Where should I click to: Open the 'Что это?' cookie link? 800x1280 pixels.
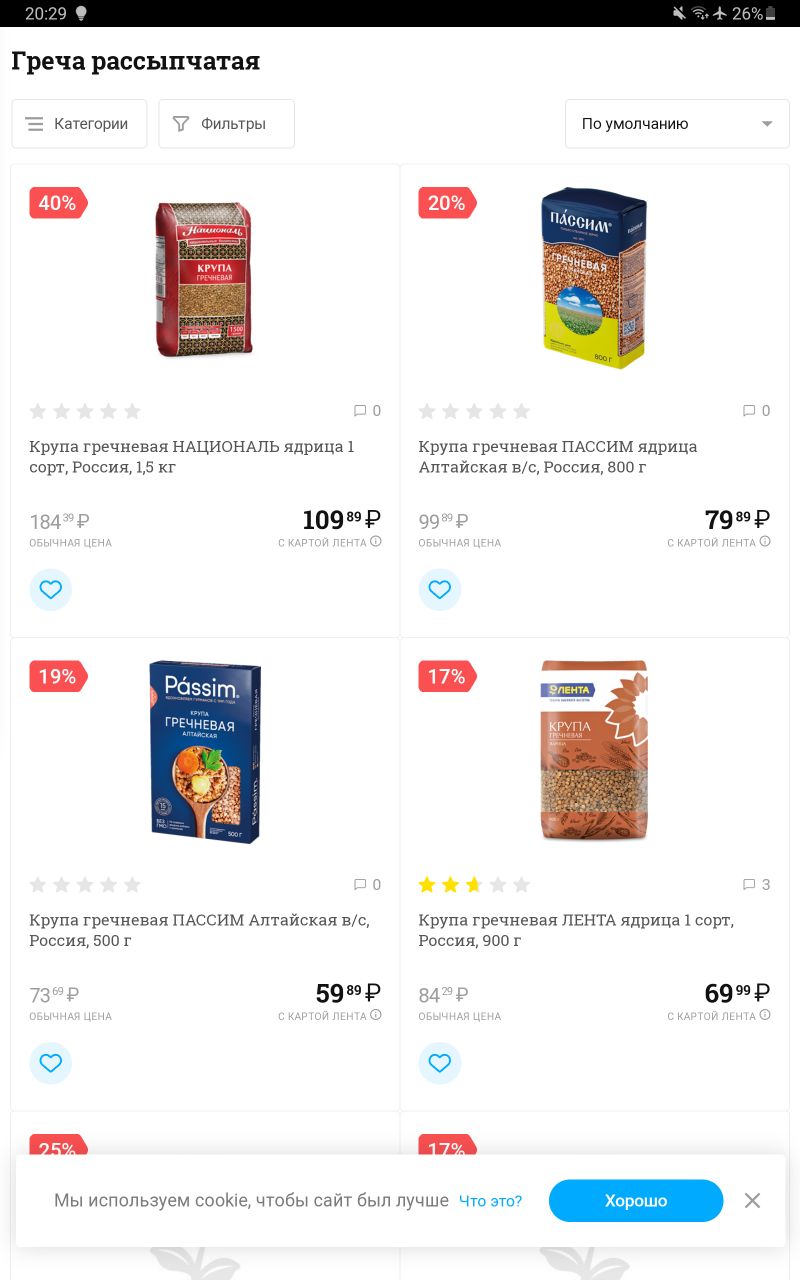coord(490,1201)
